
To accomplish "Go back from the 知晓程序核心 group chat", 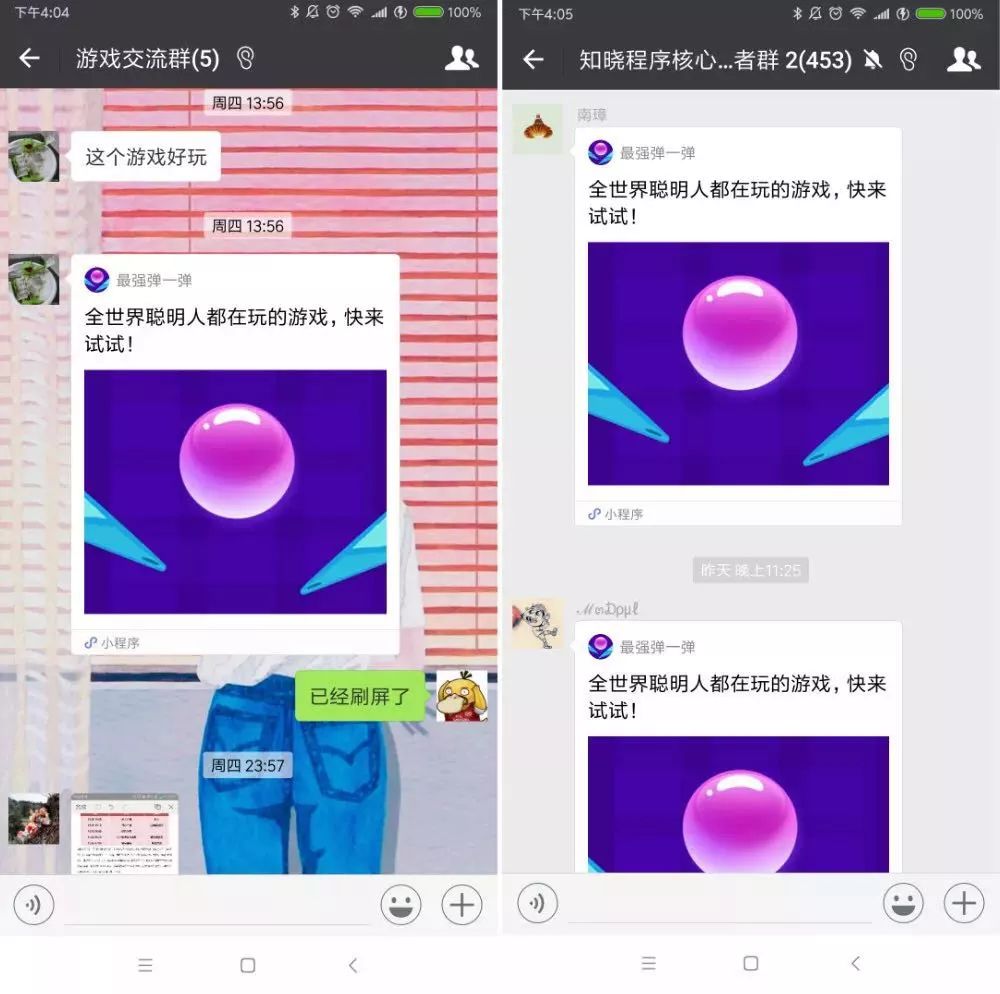I will point(533,60).
